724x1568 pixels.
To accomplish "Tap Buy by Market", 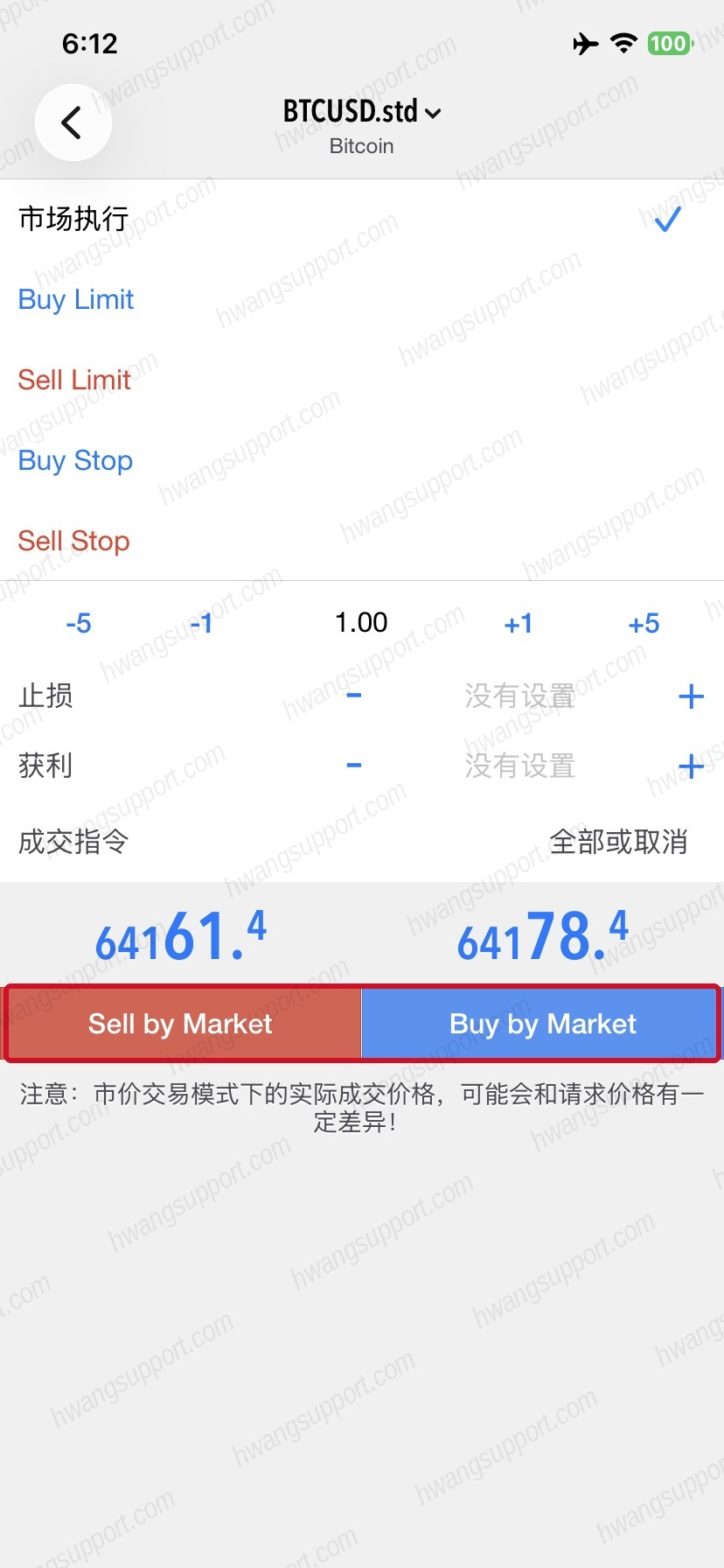I will point(541,1024).
